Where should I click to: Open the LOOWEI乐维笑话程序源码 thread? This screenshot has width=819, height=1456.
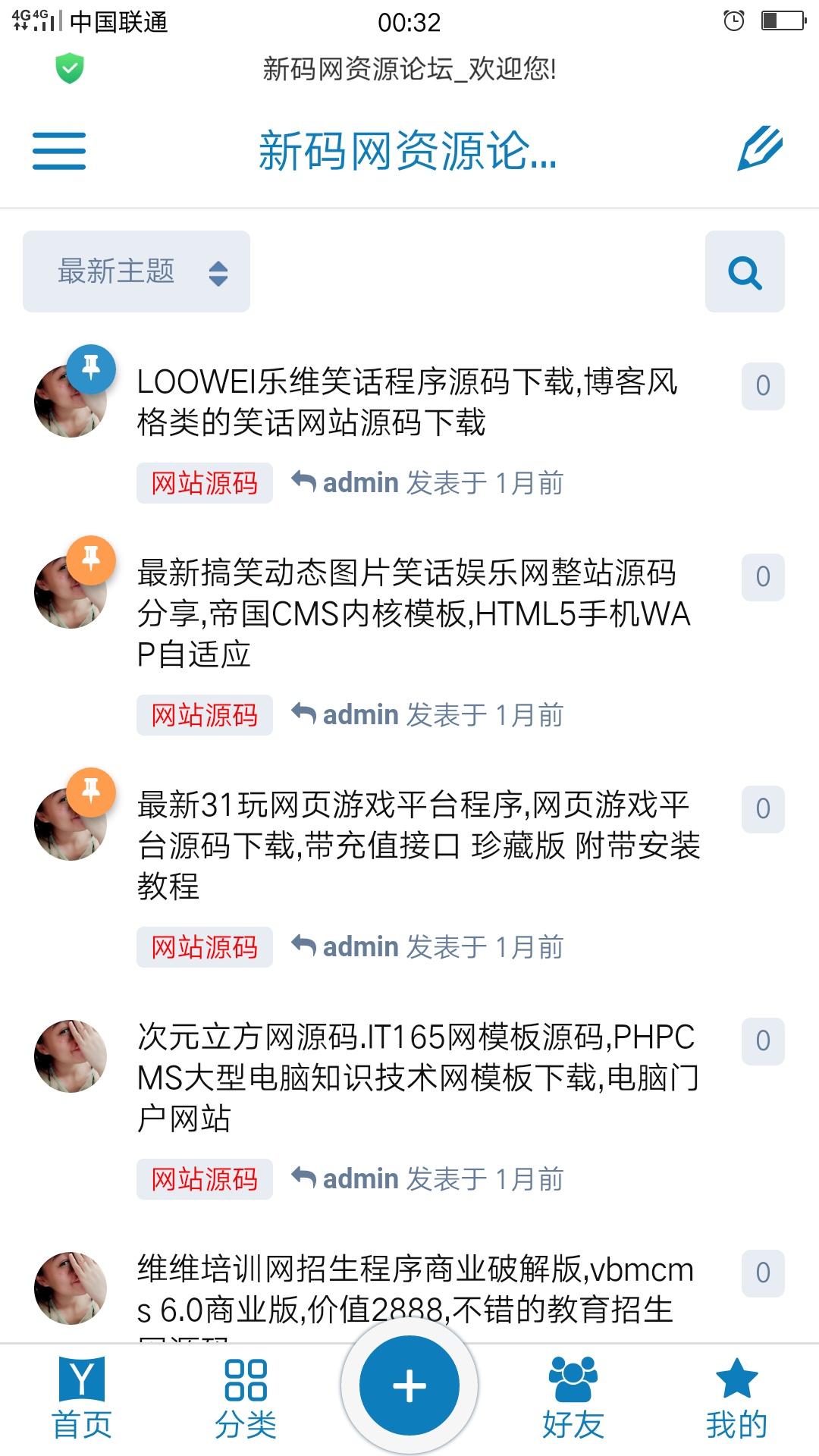tap(407, 402)
